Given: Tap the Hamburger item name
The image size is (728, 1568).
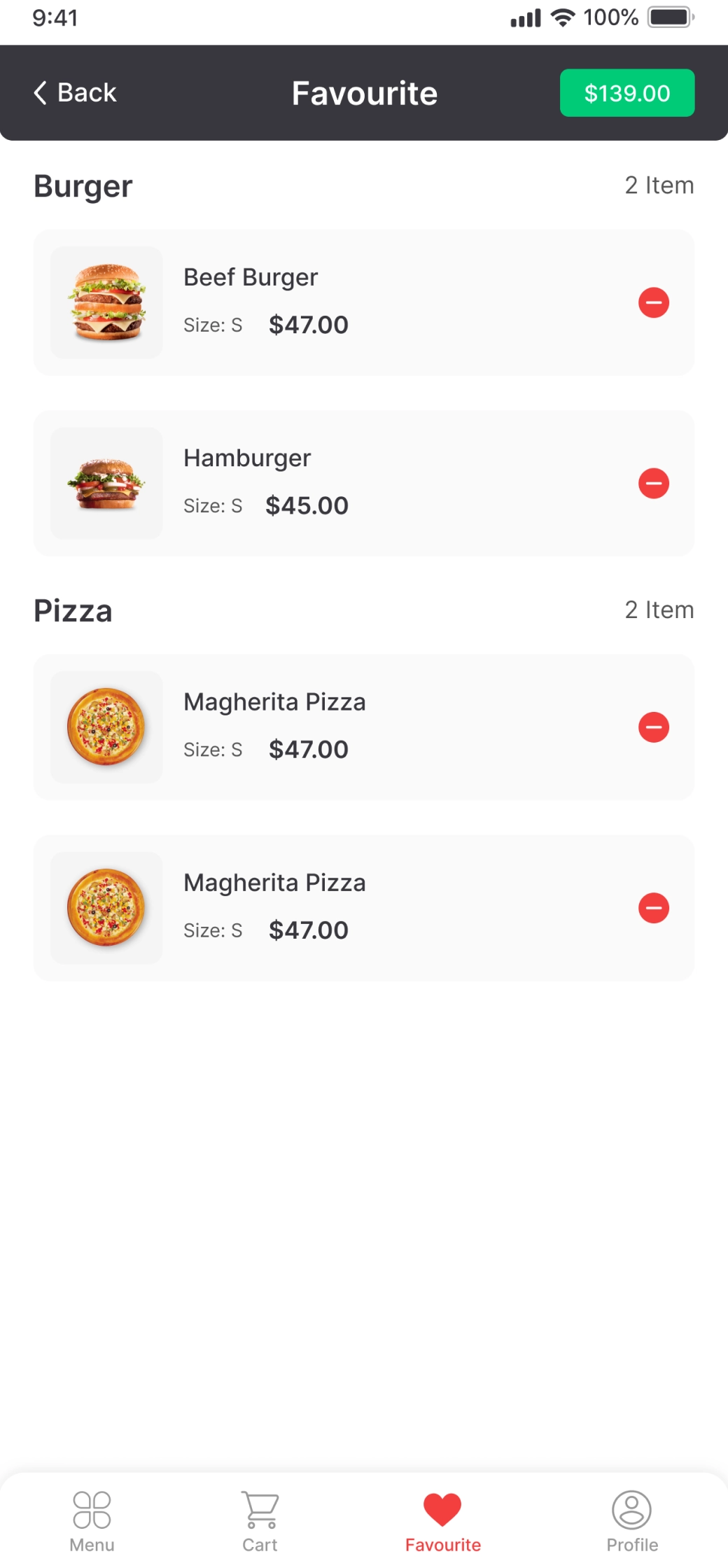Looking at the screenshot, I should tap(246, 458).
